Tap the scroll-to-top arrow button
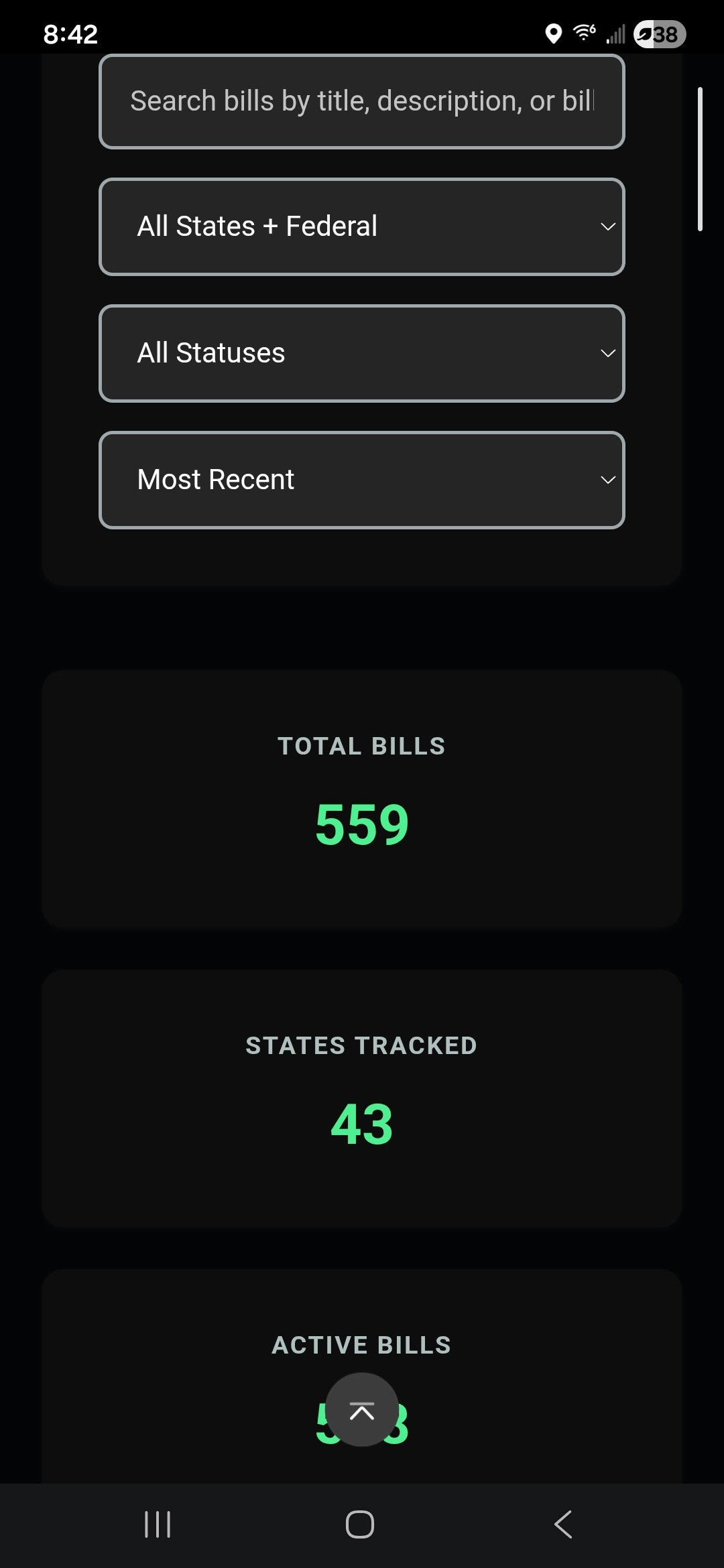Viewport: 724px width, 1568px height. [x=362, y=1411]
